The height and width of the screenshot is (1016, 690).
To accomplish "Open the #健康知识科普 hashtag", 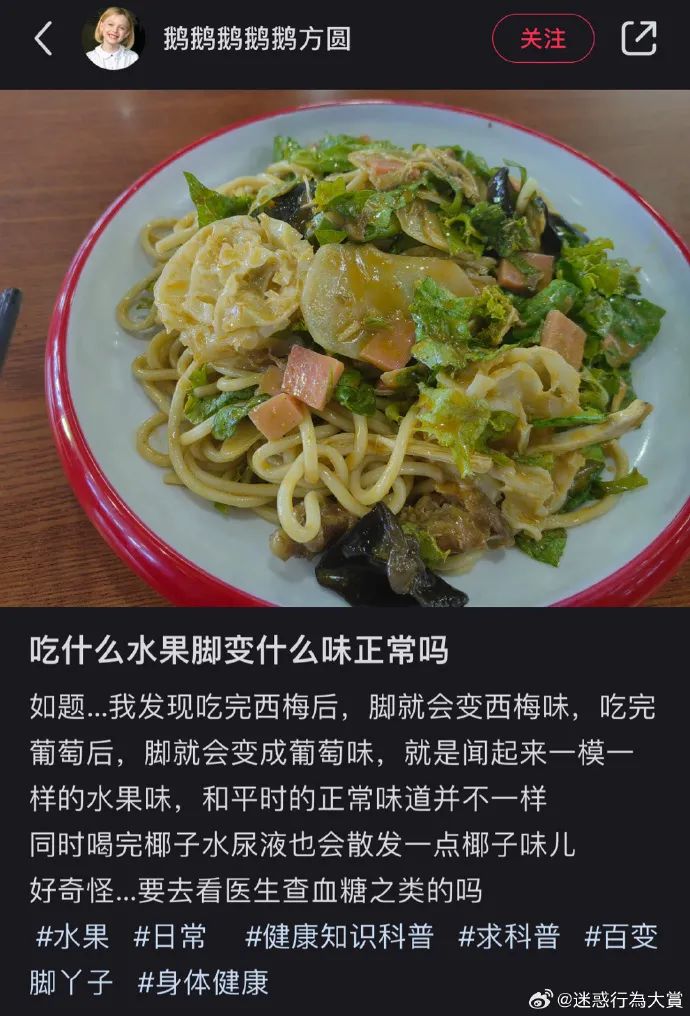I will [340, 937].
